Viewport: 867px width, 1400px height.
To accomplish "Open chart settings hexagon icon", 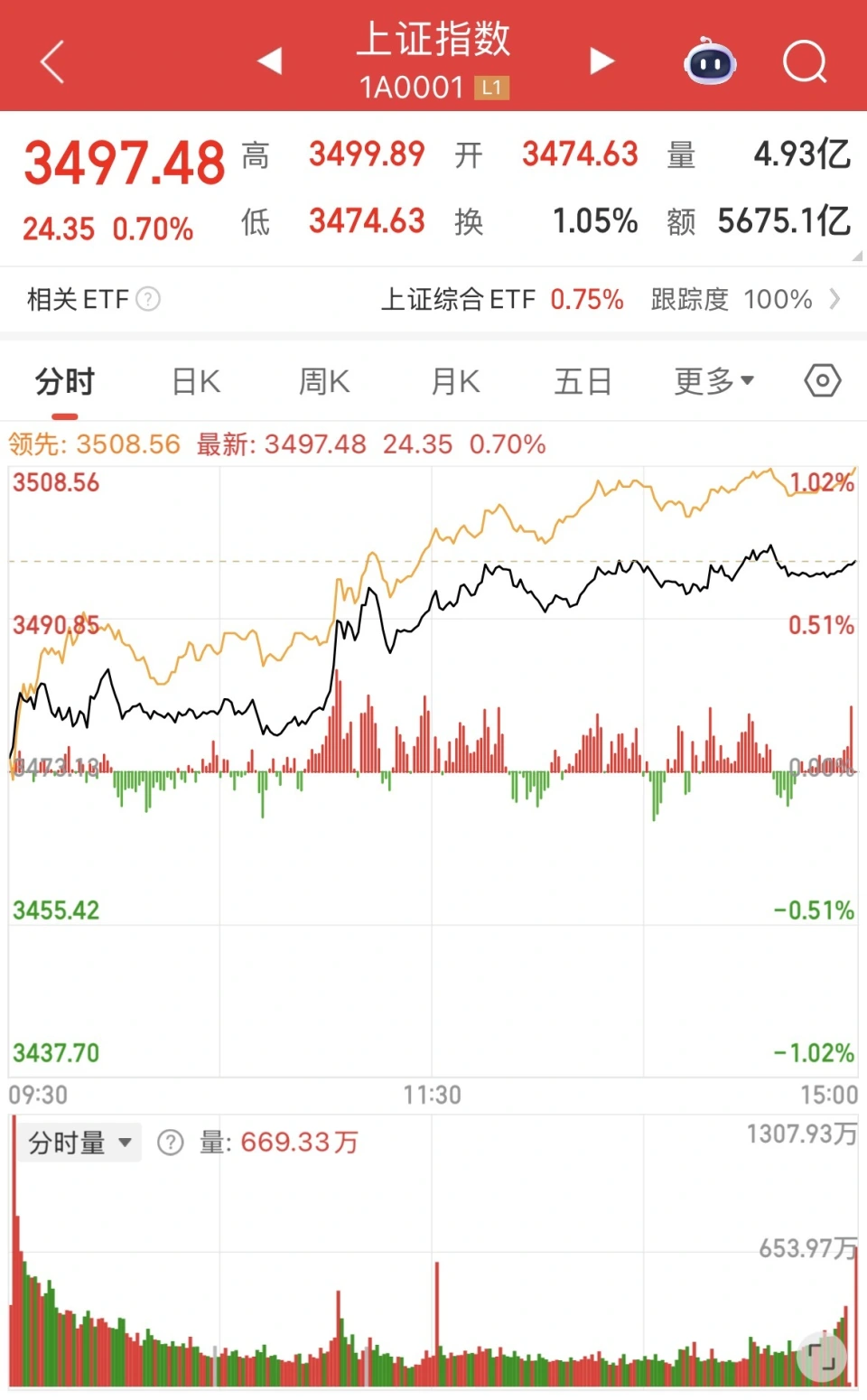I will (823, 381).
